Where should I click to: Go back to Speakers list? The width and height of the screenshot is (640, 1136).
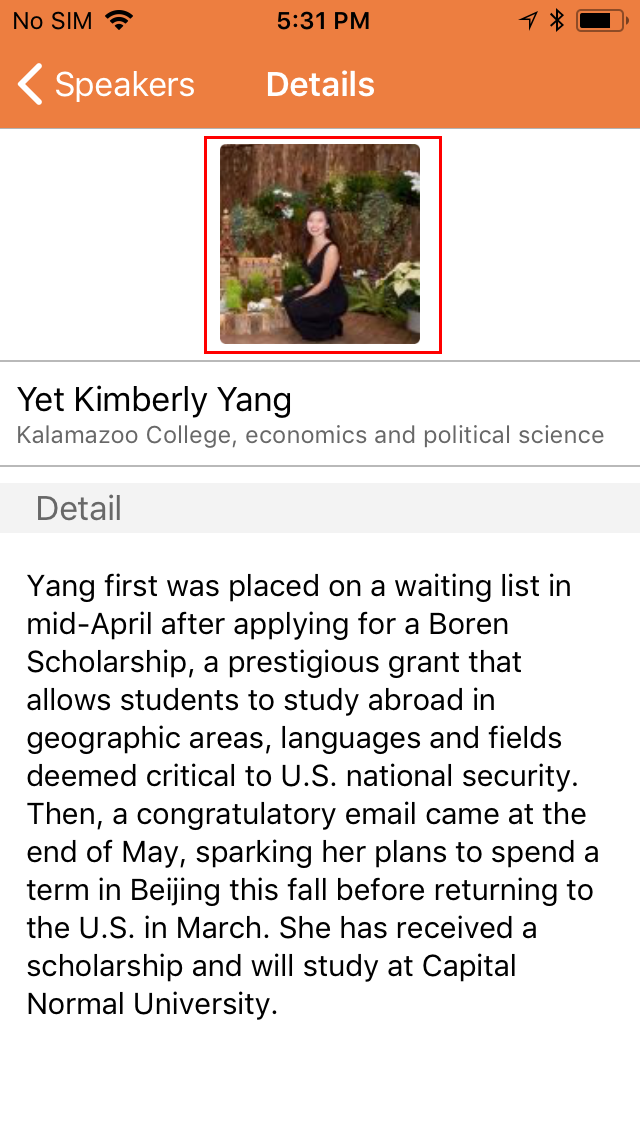[106, 85]
